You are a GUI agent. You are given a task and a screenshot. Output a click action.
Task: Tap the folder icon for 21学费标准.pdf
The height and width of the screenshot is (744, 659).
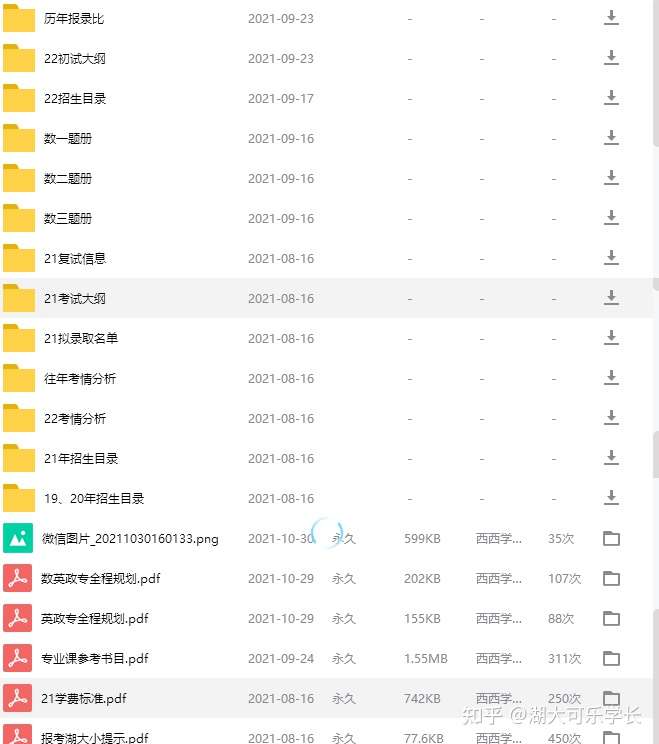pos(611,698)
